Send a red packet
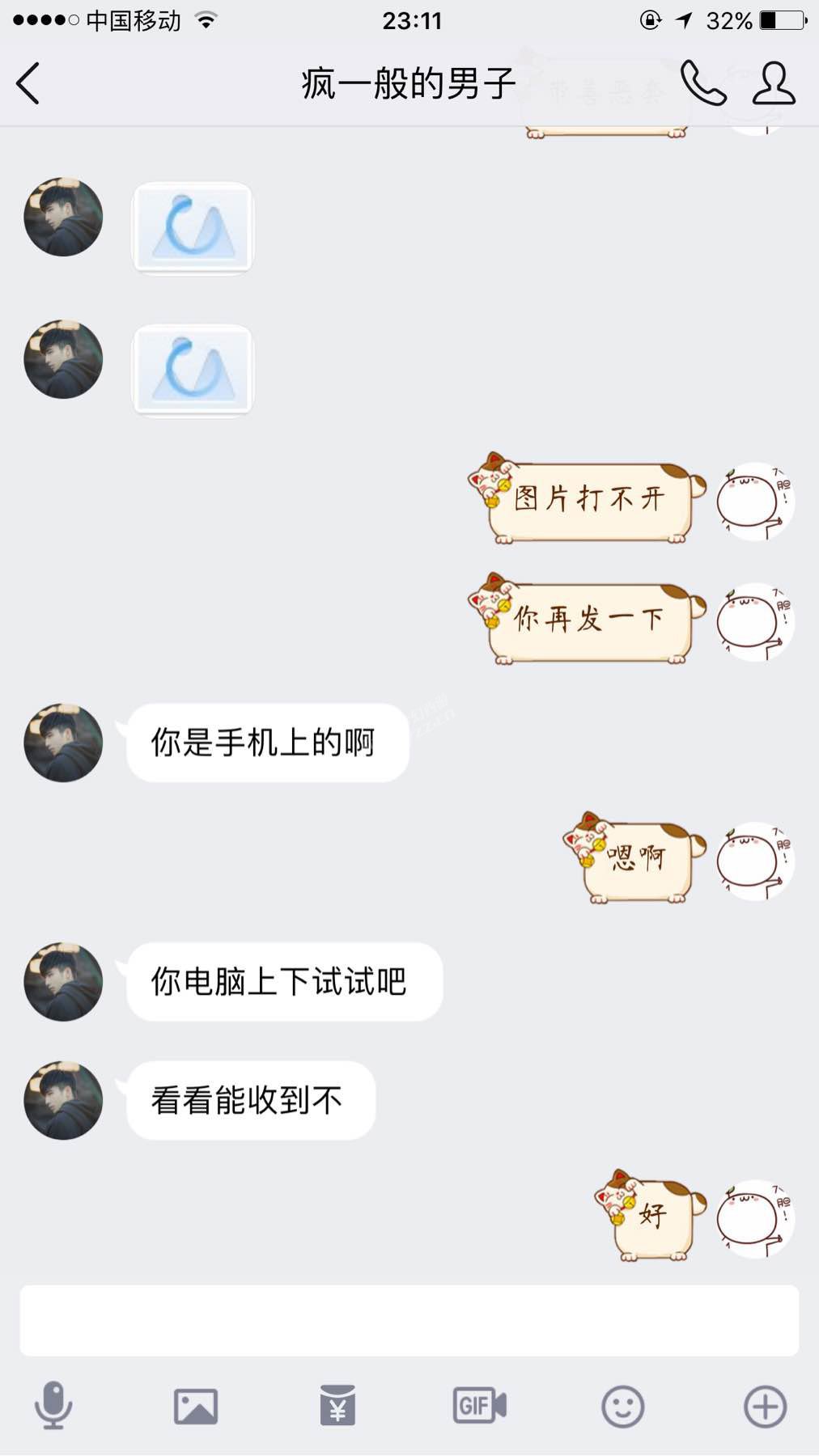 click(x=337, y=1406)
